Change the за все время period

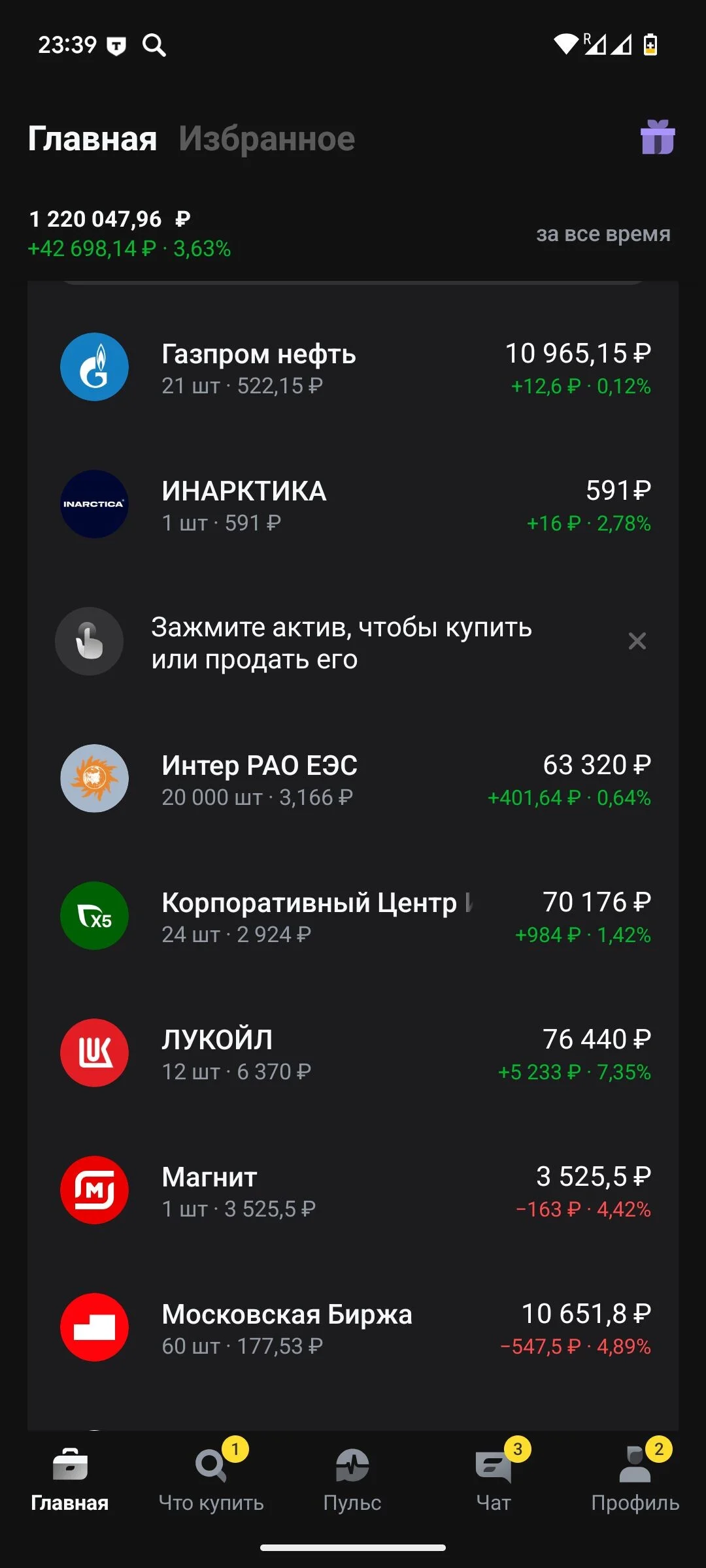click(x=603, y=234)
